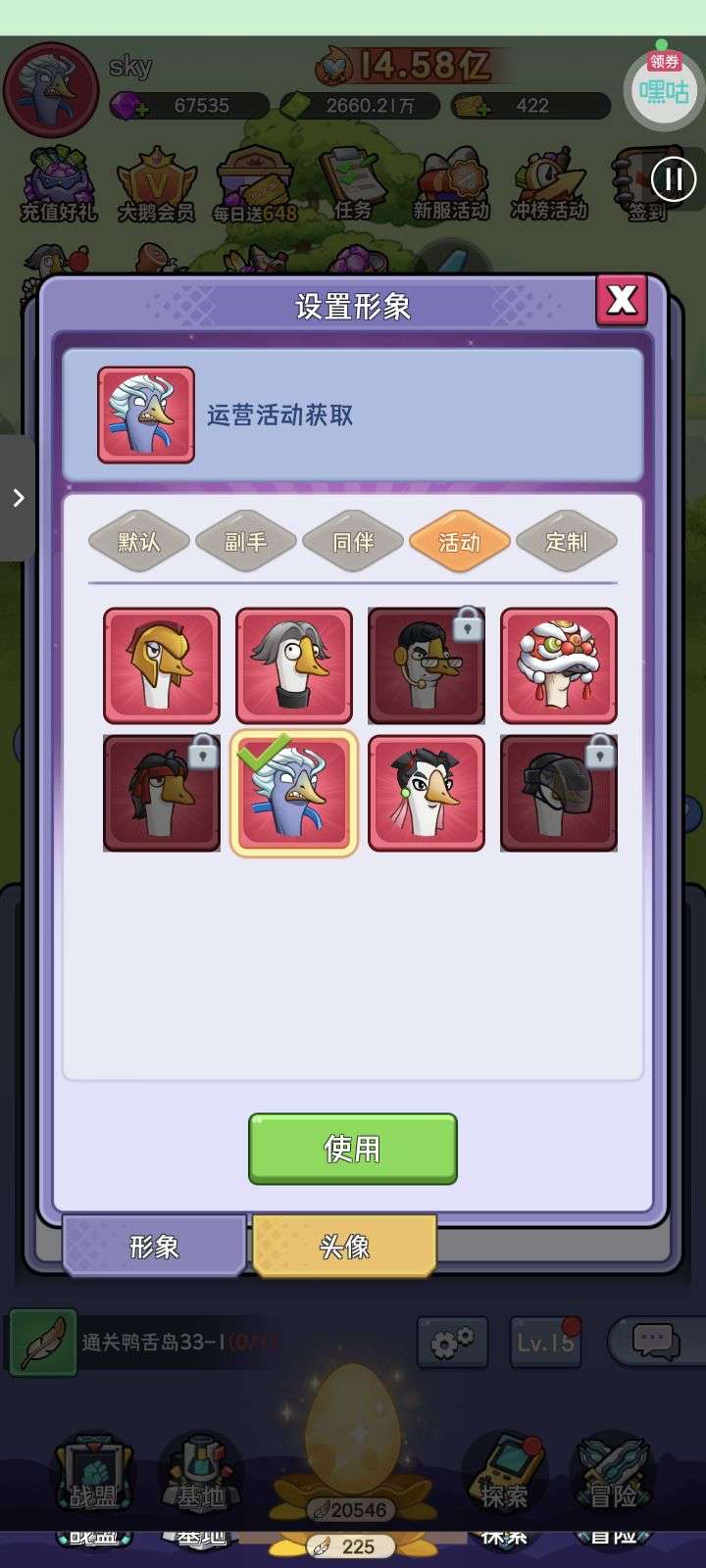Select the golden helmet goose avatar
Image resolution: width=706 pixels, height=1568 pixels.
point(162,665)
